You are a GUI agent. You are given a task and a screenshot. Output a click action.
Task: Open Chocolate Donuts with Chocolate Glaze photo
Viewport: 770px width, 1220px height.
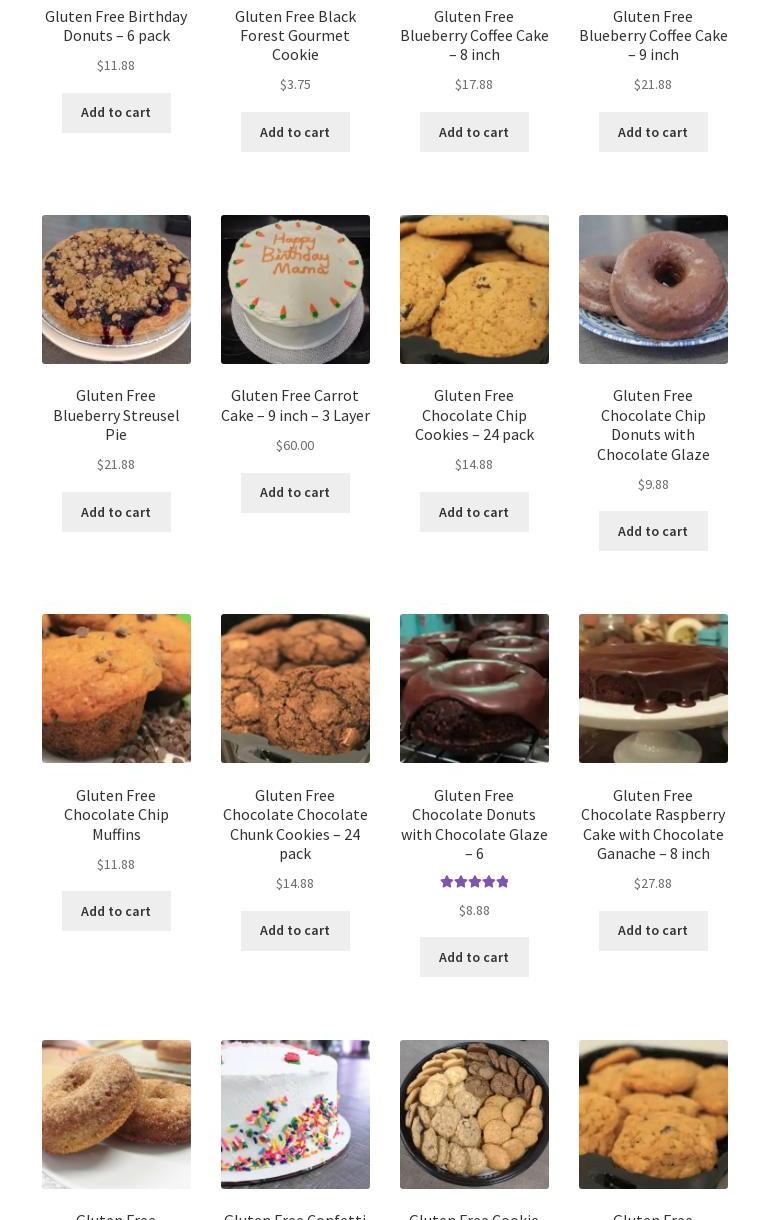click(474, 688)
